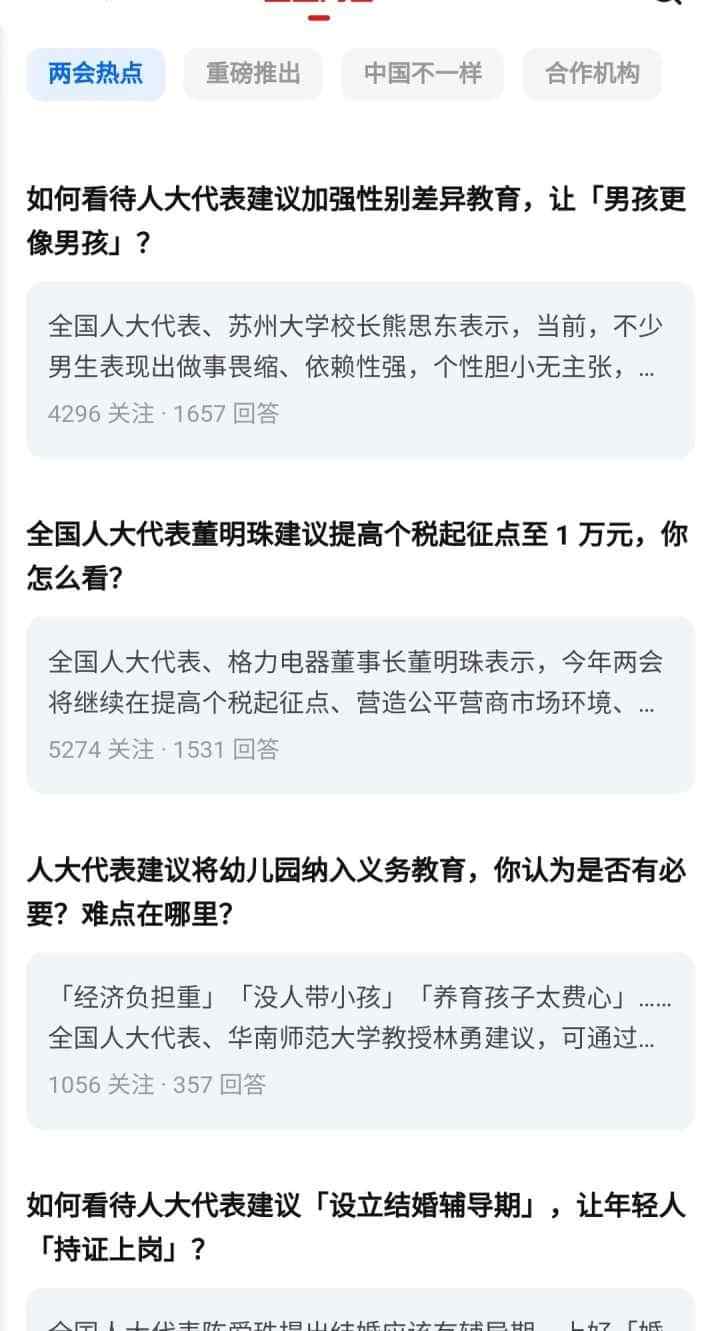
Task: Switch to the 中国不一样 chip
Action: 422,74
